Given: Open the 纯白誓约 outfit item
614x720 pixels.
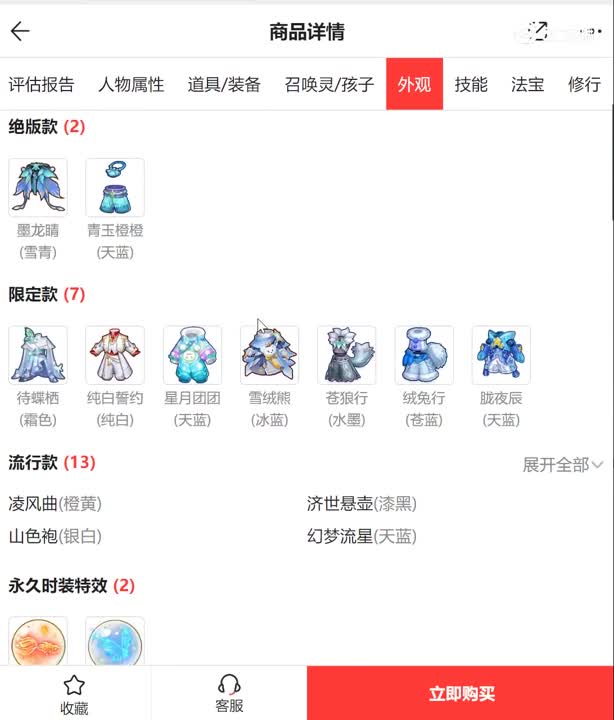Looking at the screenshot, I should [x=115, y=355].
